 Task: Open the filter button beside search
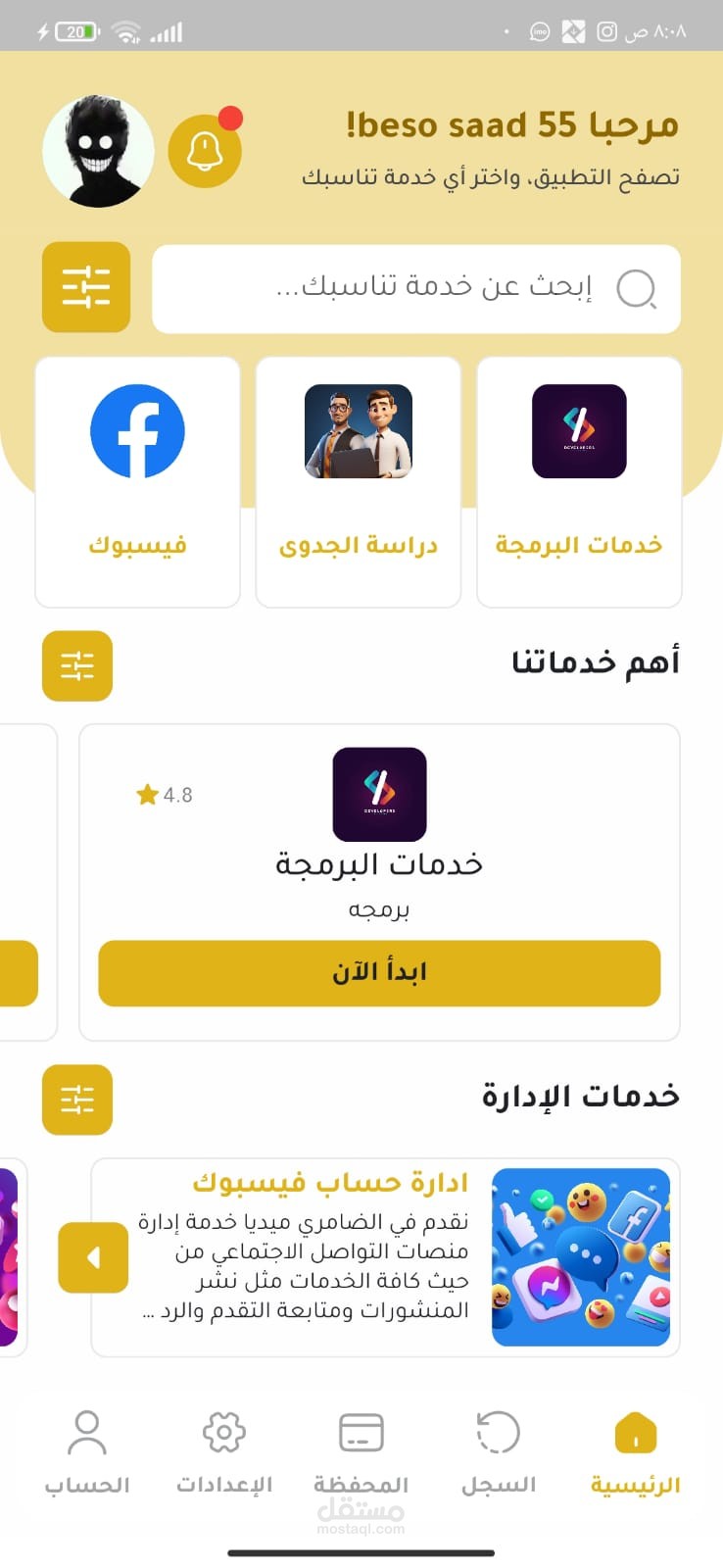(86, 287)
